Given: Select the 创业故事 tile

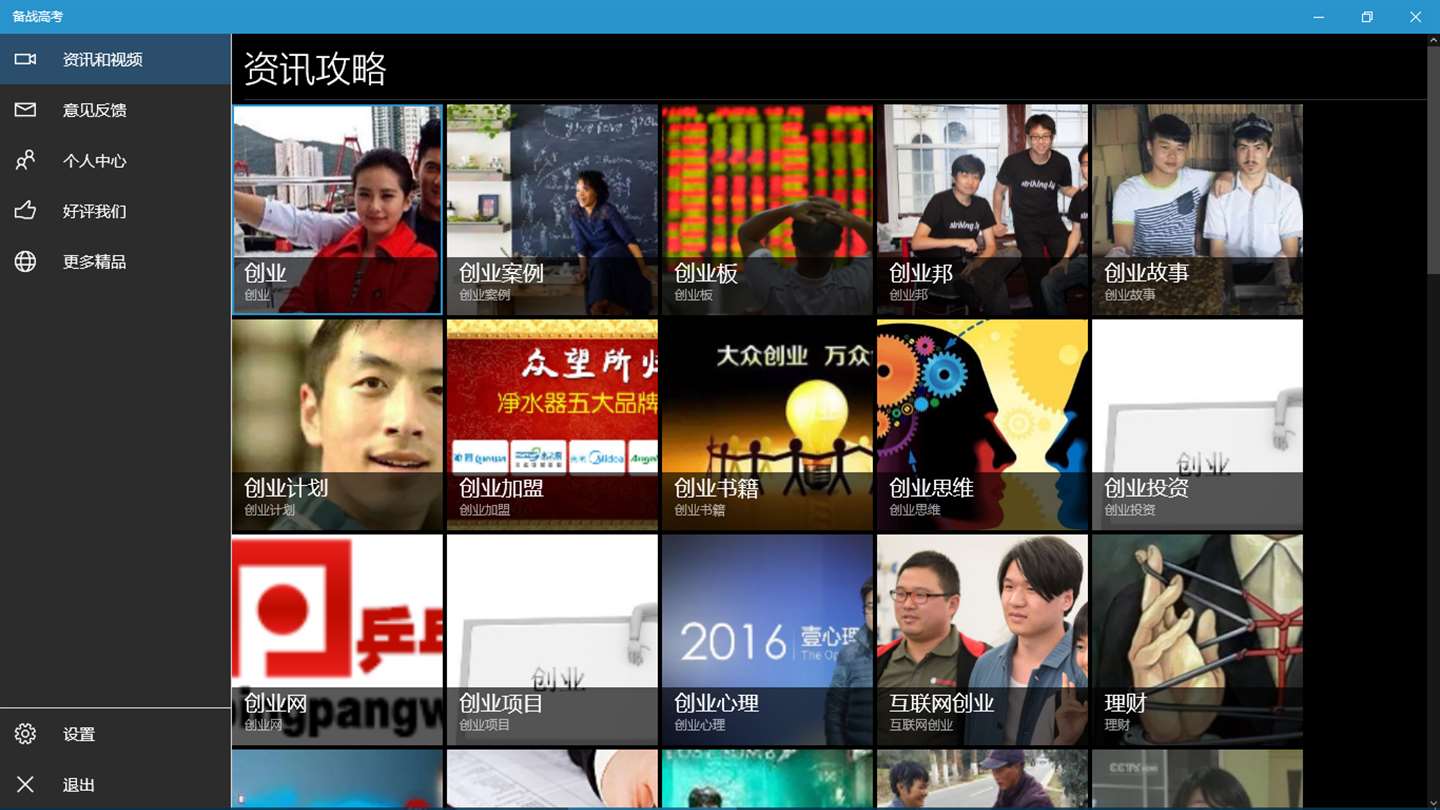Looking at the screenshot, I should point(1197,210).
